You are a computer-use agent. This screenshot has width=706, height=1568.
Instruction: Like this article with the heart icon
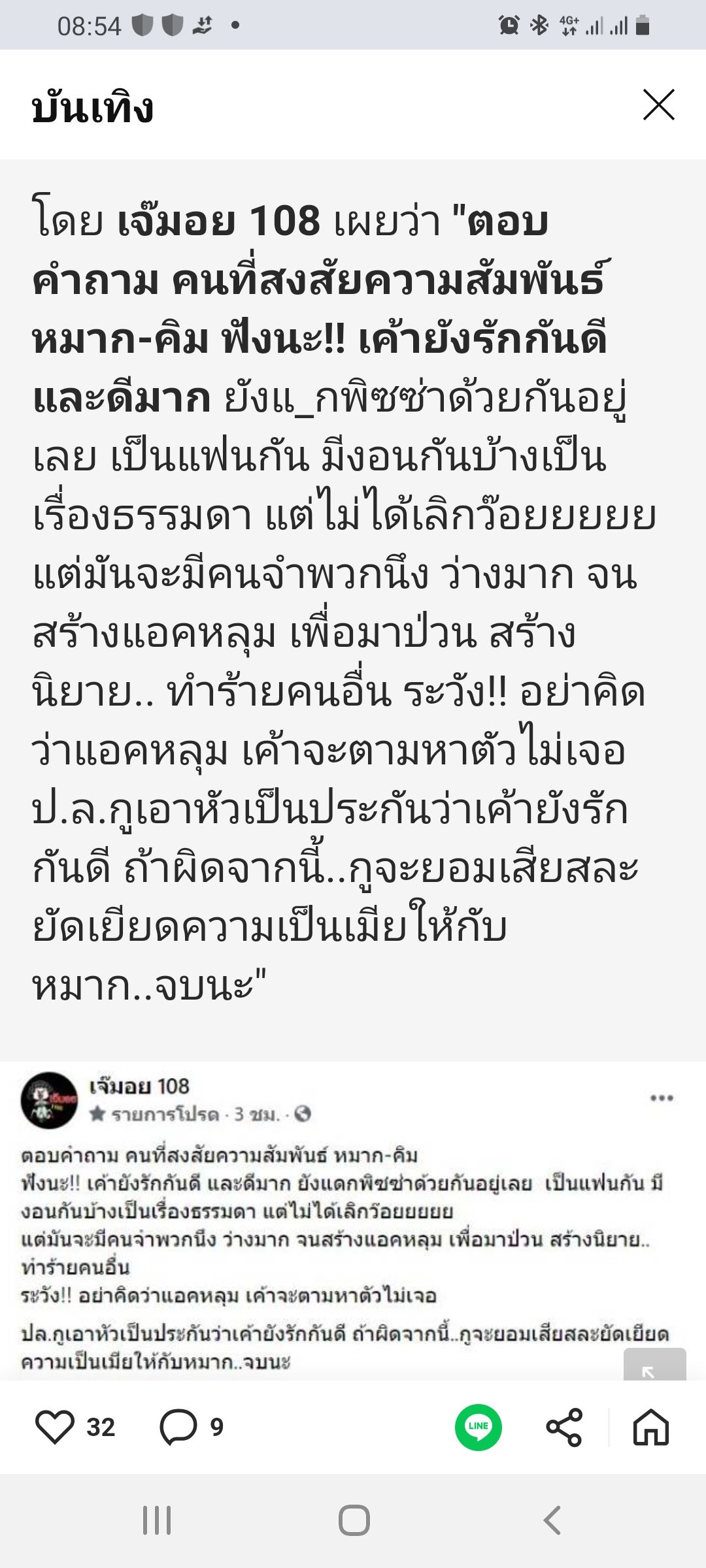click(x=55, y=1427)
